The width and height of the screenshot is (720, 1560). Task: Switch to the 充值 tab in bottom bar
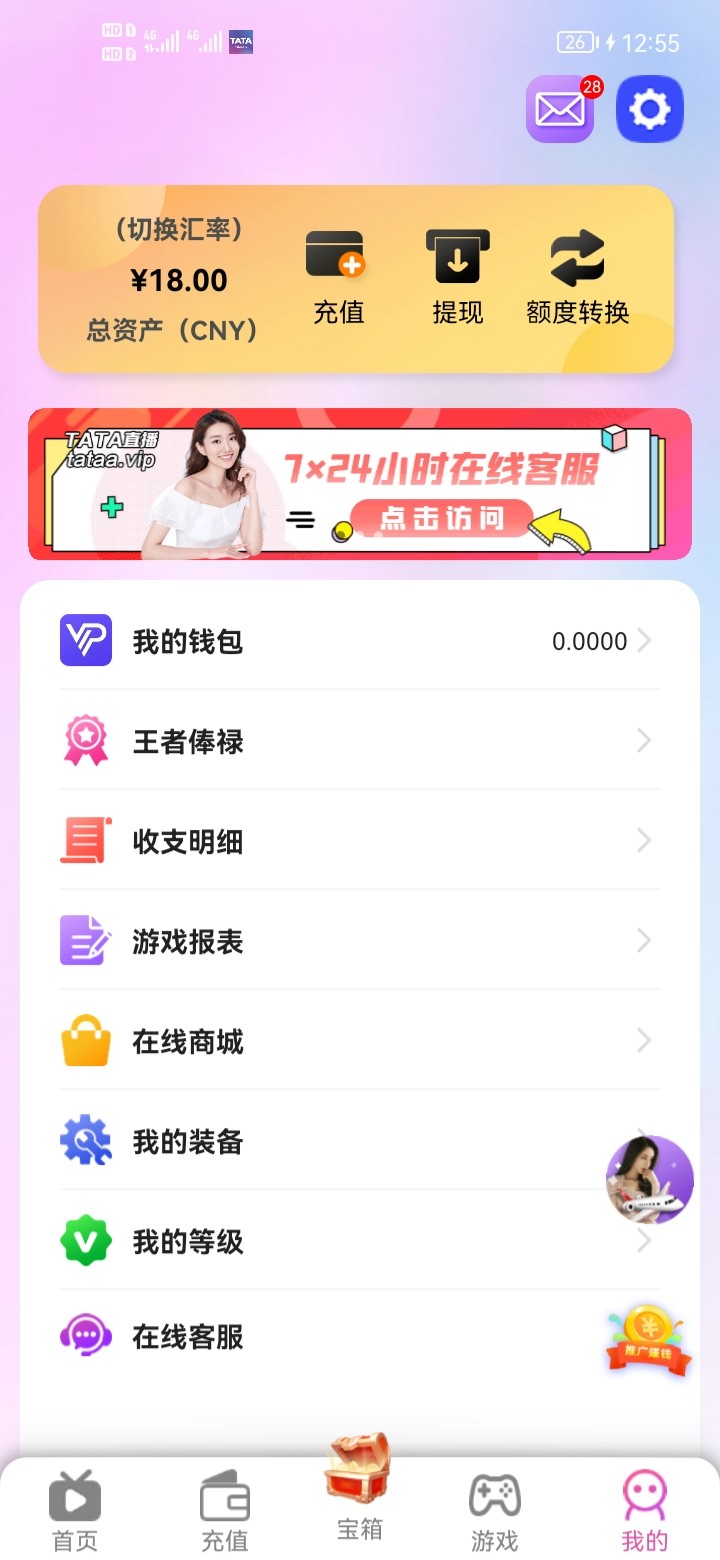(x=225, y=1510)
